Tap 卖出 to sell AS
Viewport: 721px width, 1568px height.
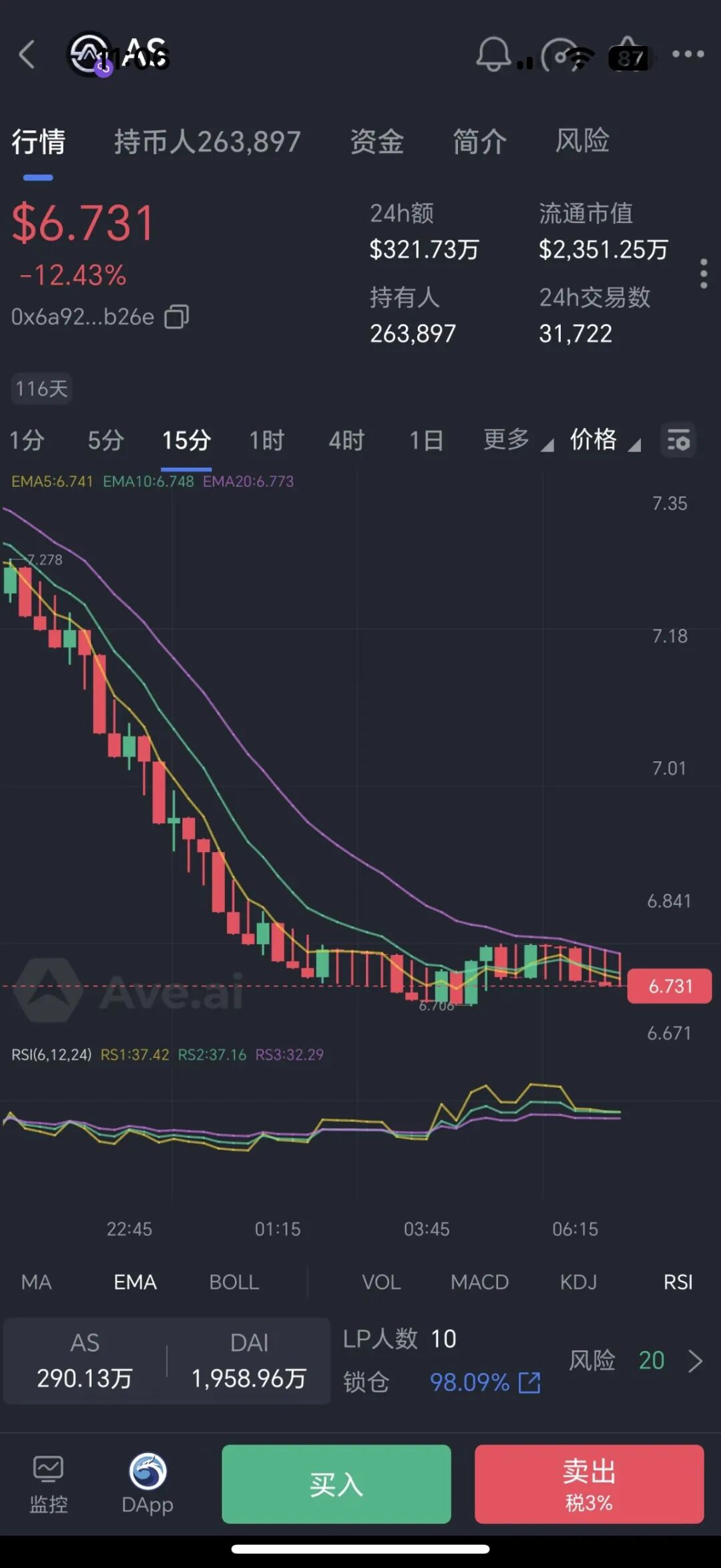(589, 1484)
